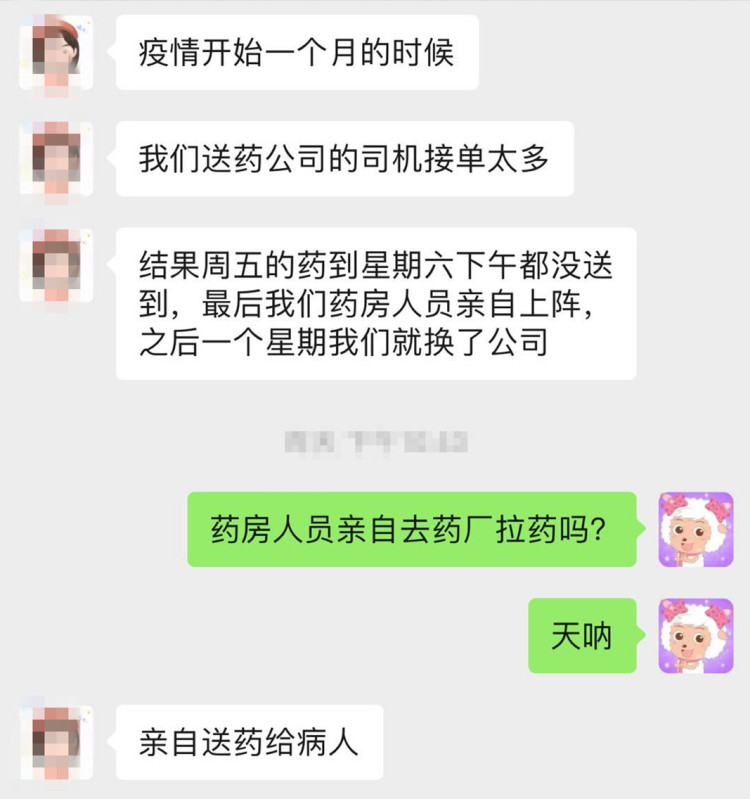This screenshot has height=799, width=750.
Task: Tap the sheep avatar next to 天呐
Action: pyautogui.click(x=695, y=635)
